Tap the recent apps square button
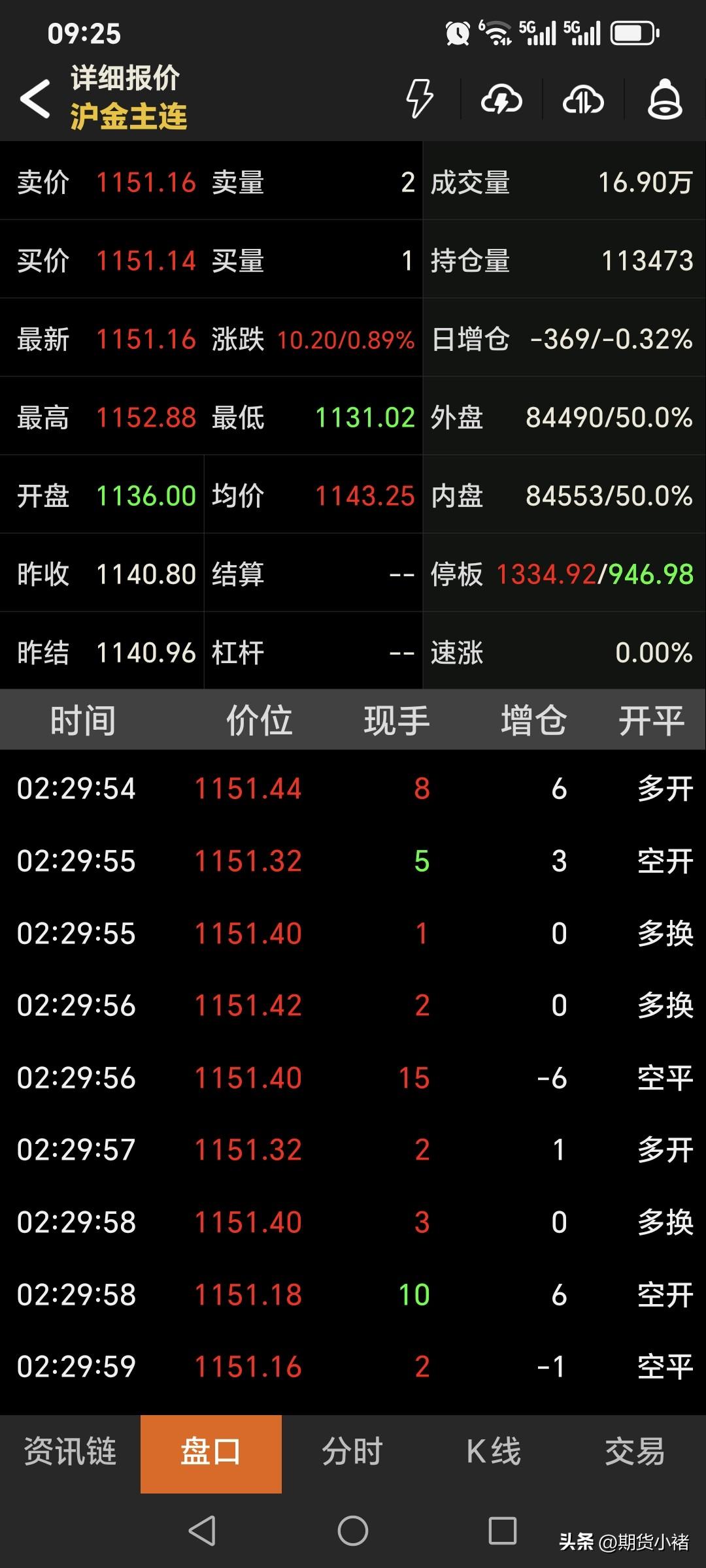Viewport: 706px width, 1568px height. click(502, 1532)
